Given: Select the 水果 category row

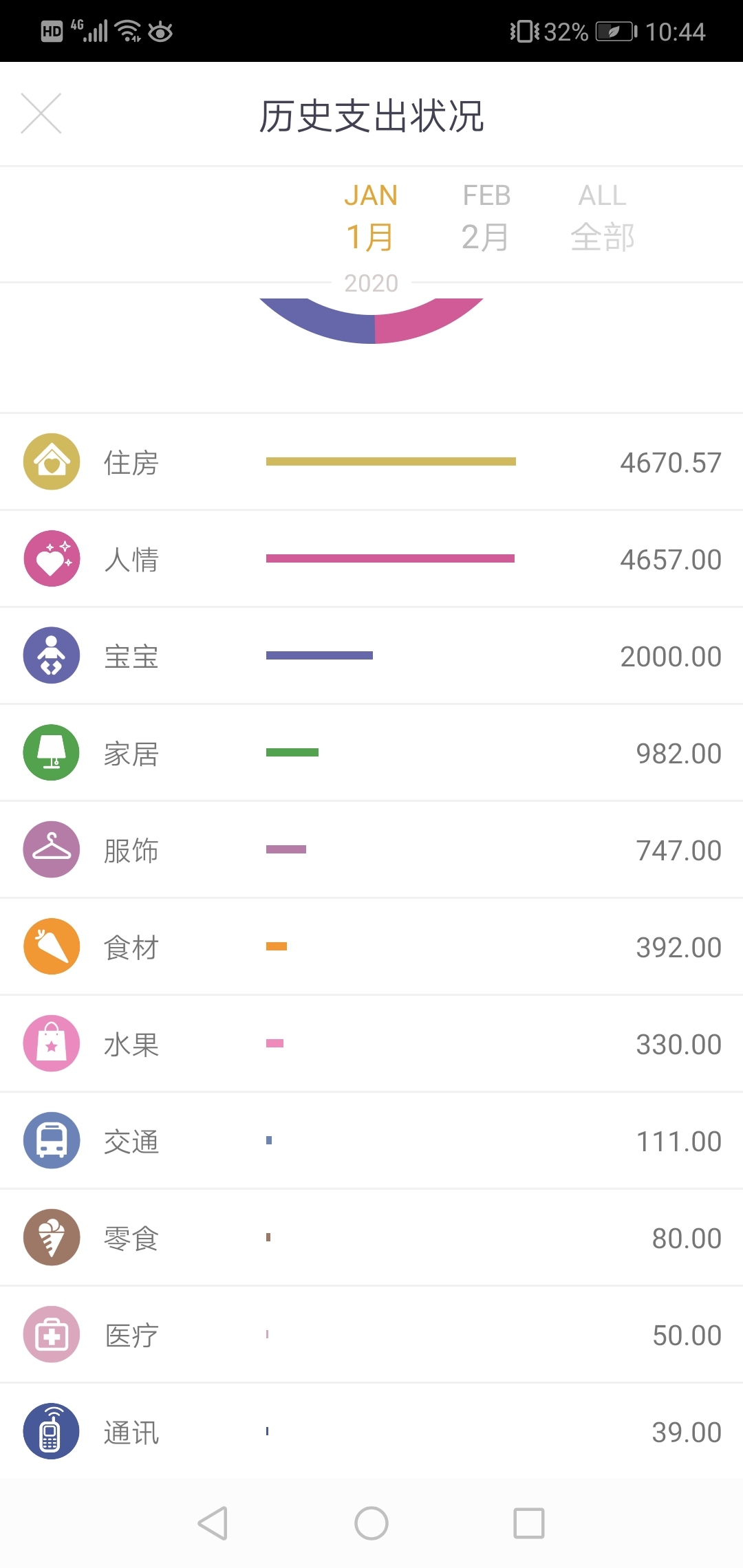Looking at the screenshot, I should pos(371,1043).
